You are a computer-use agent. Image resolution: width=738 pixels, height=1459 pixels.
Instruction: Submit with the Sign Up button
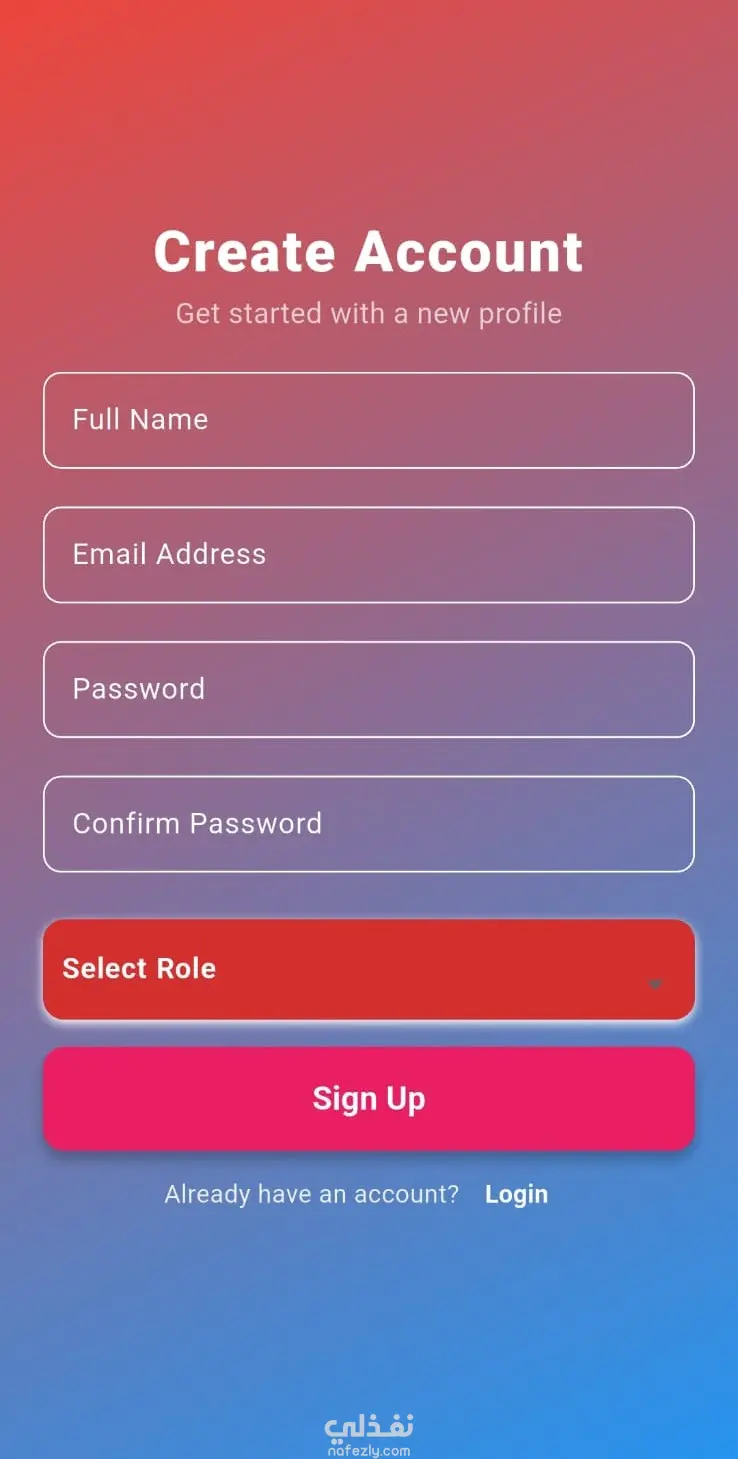click(368, 1098)
